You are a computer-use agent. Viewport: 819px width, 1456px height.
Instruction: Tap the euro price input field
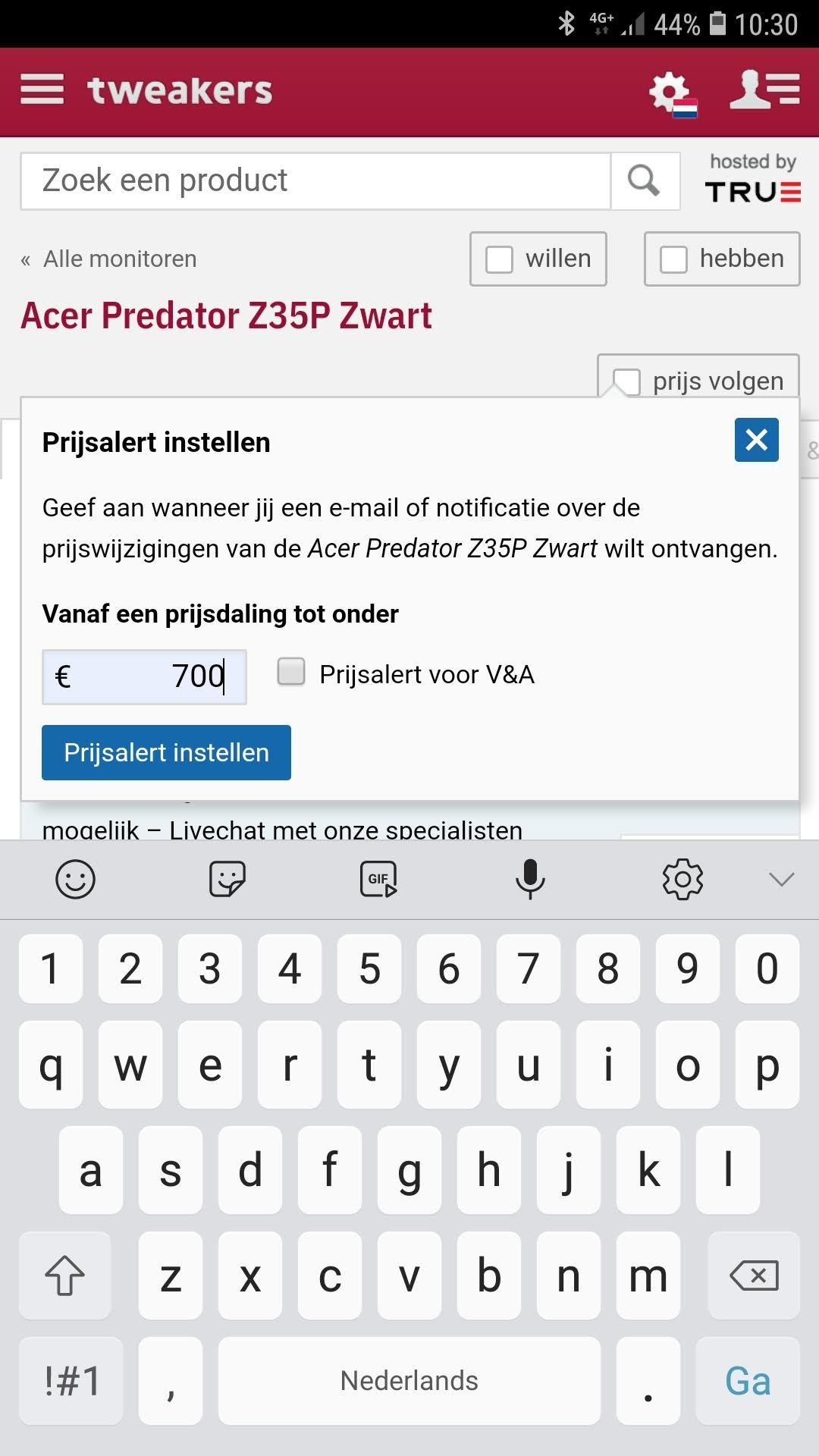tap(146, 676)
